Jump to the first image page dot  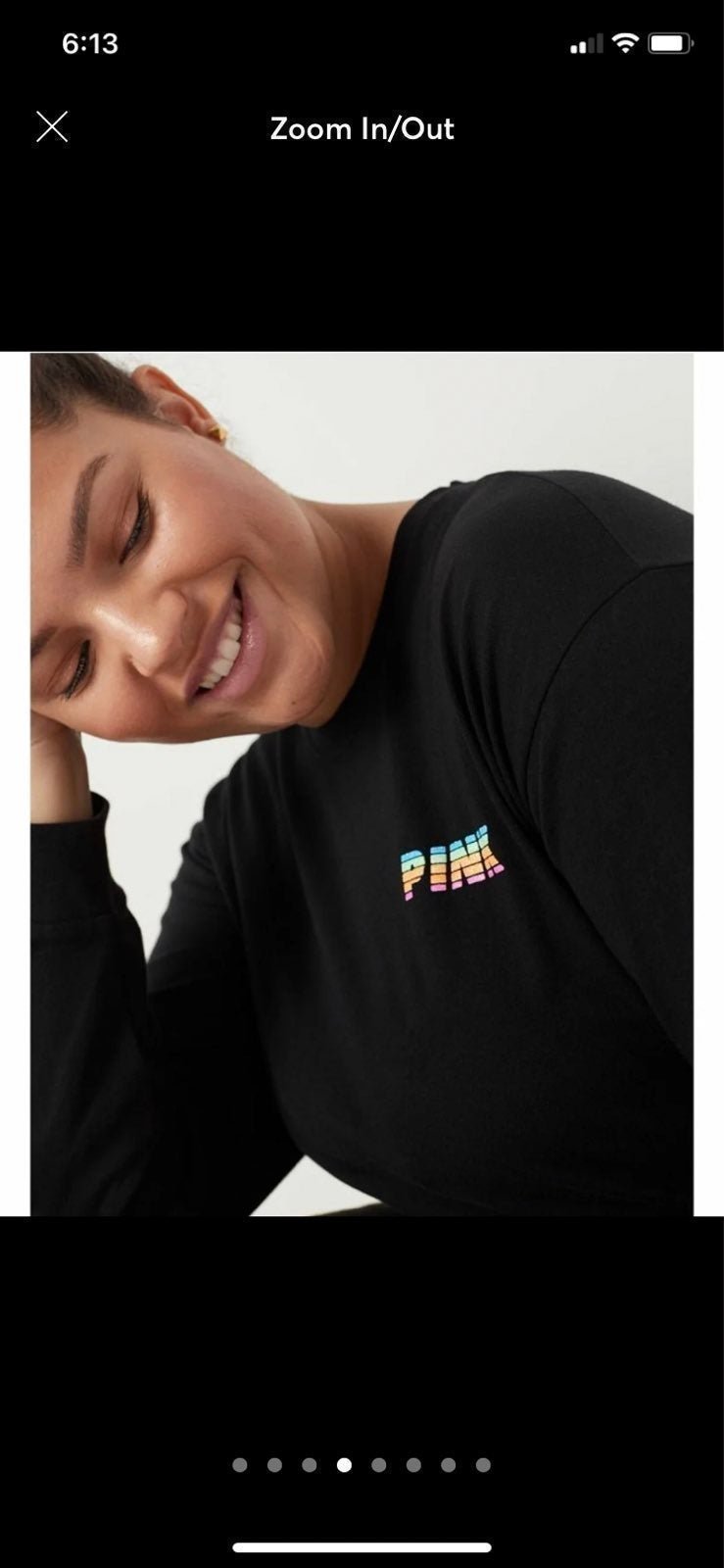(x=240, y=1465)
